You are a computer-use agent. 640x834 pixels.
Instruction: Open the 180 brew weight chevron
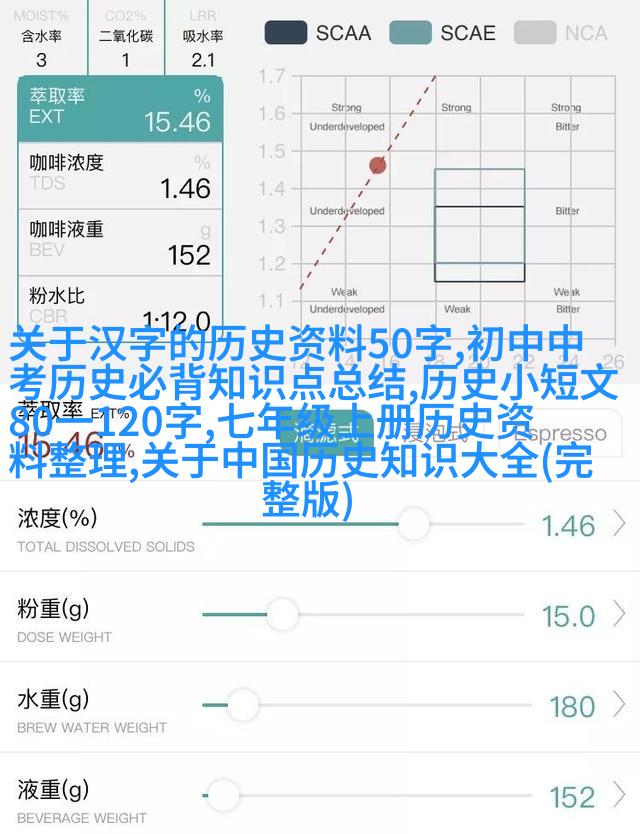click(620, 705)
